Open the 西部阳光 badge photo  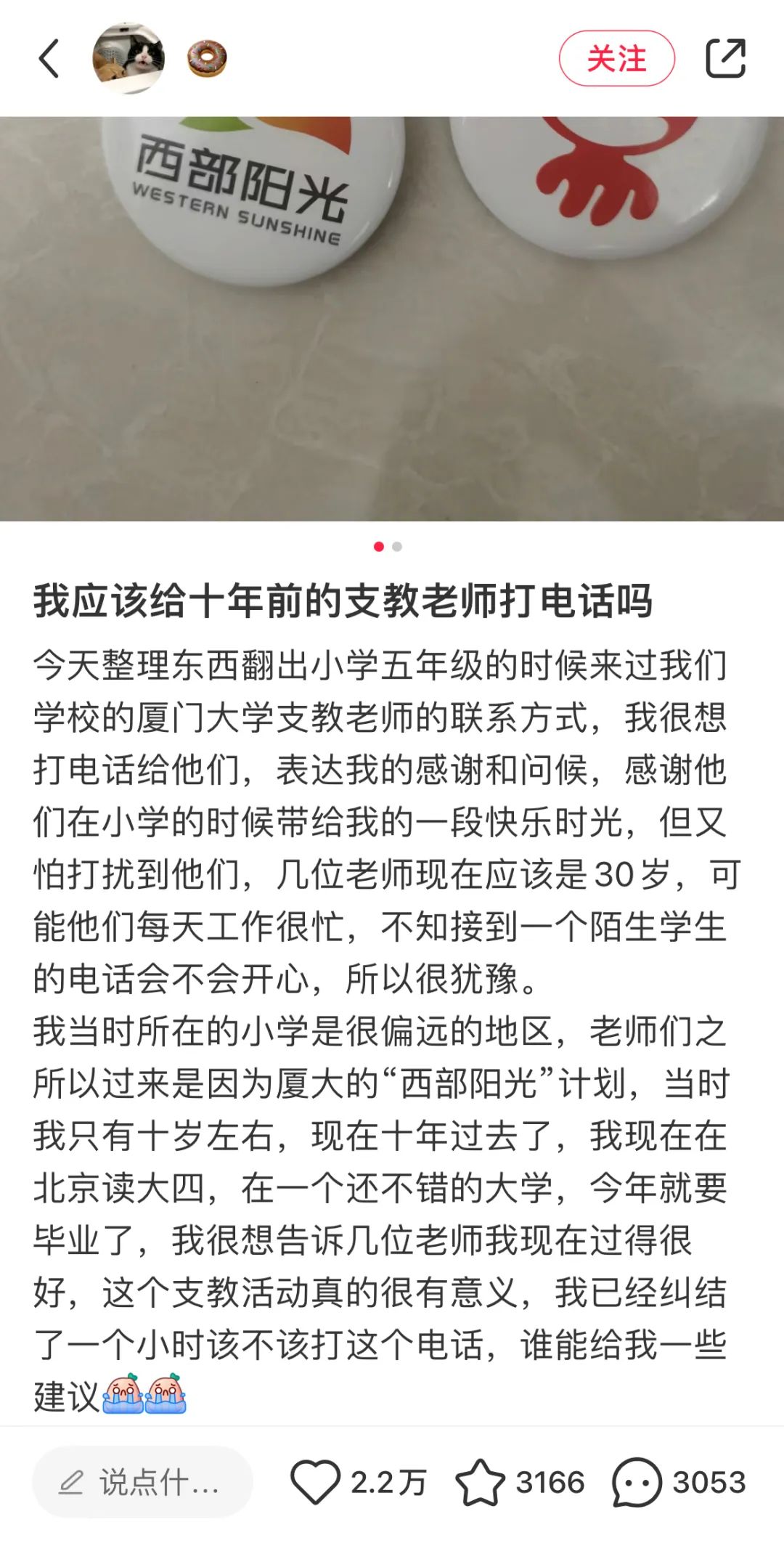[x=392, y=318]
